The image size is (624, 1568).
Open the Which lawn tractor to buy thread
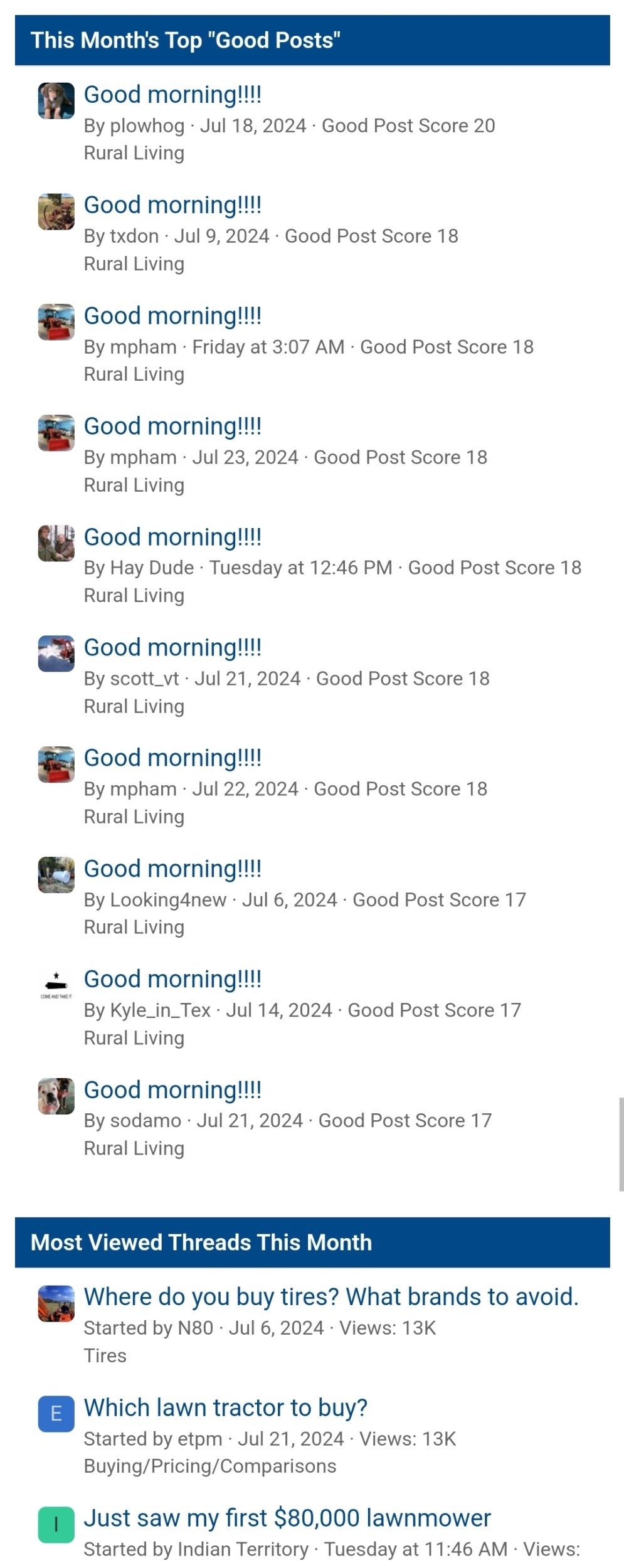(x=225, y=1408)
